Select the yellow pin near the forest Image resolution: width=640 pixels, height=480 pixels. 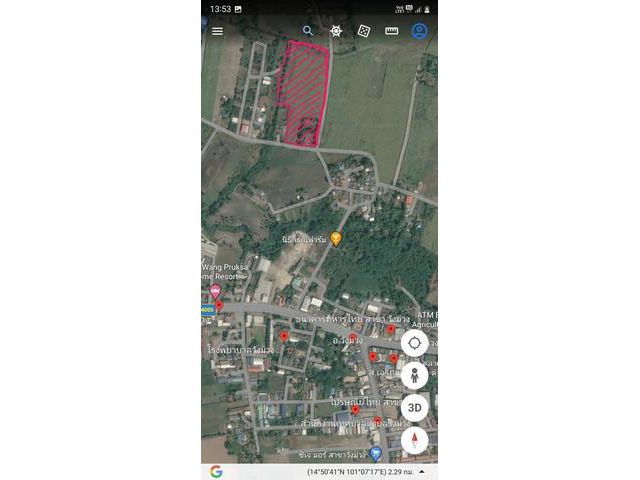336,238
